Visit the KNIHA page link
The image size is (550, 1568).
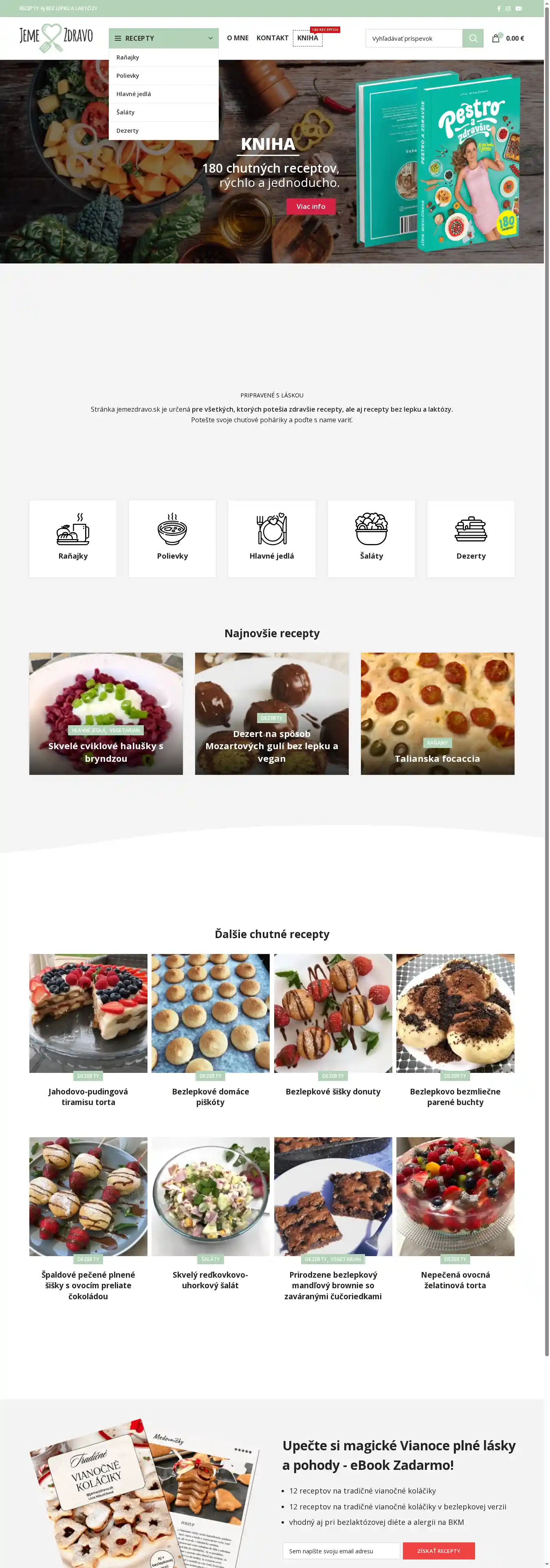pyautogui.click(x=308, y=38)
